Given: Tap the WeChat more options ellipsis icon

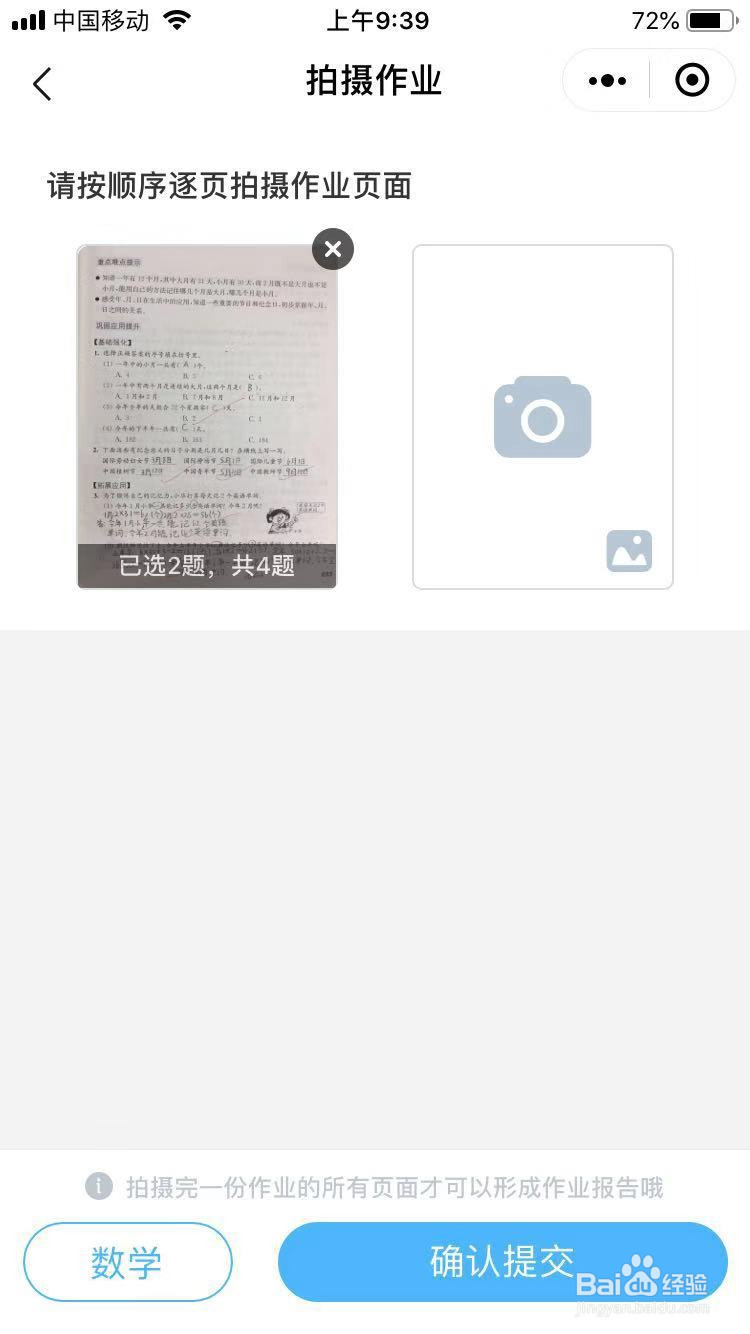Looking at the screenshot, I should click(x=605, y=80).
